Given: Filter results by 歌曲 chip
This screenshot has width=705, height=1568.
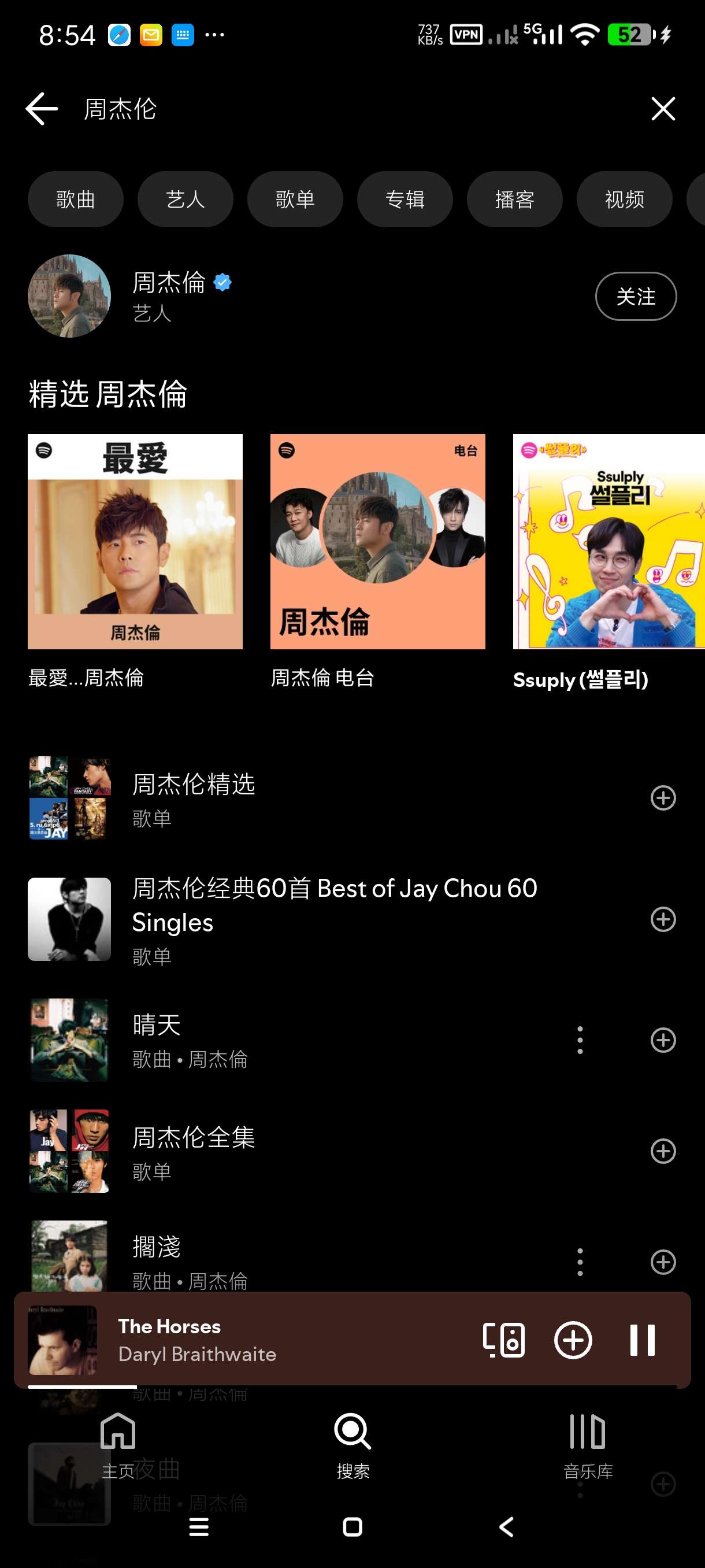Looking at the screenshot, I should 76,199.
